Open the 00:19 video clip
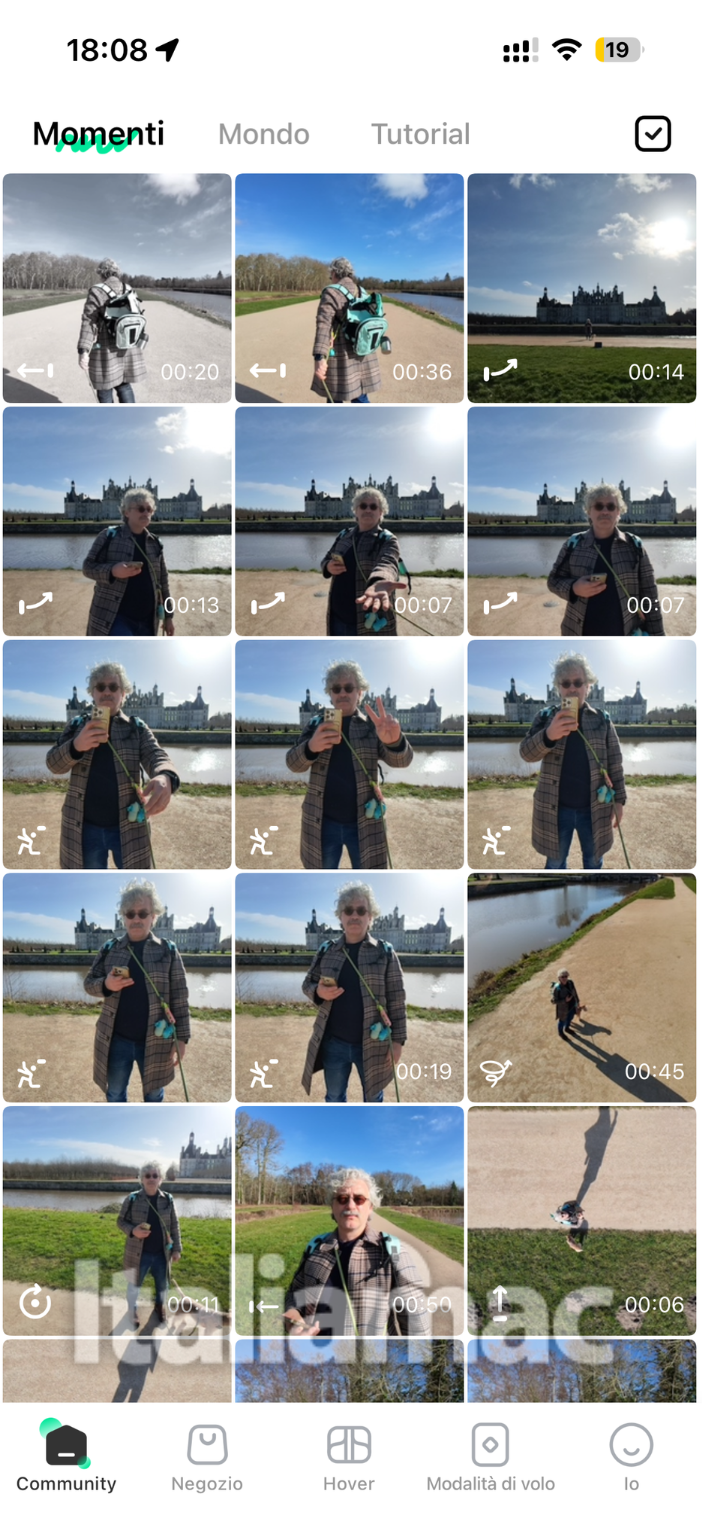 pyautogui.click(x=349, y=987)
